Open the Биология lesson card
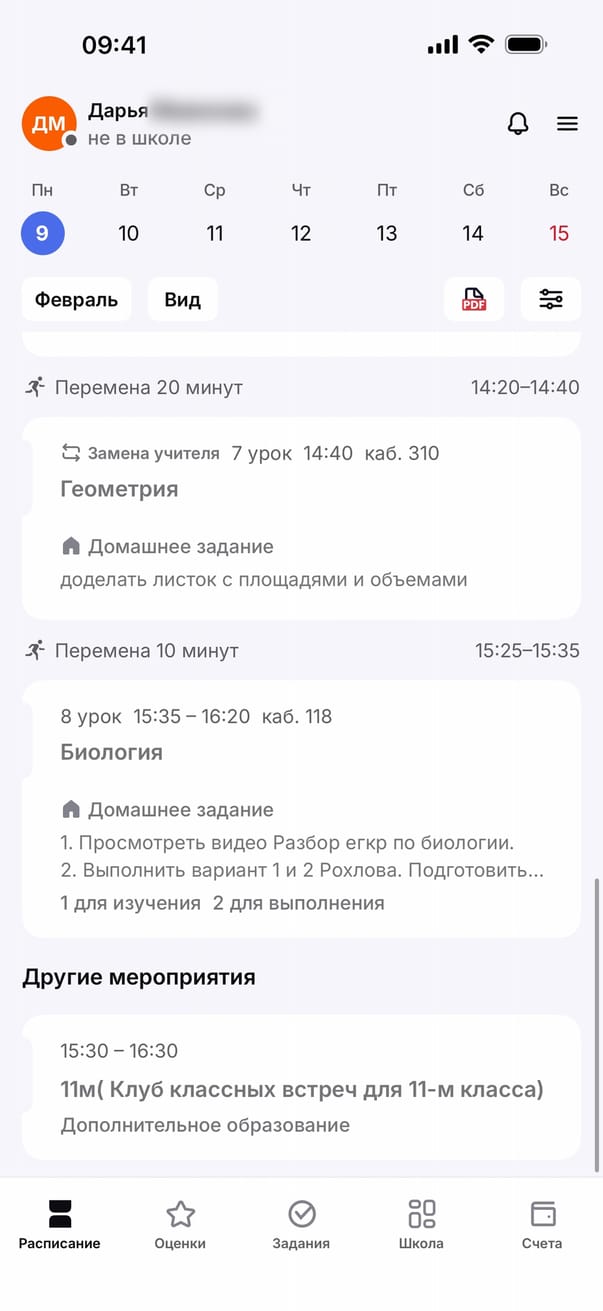 click(300, 807)
